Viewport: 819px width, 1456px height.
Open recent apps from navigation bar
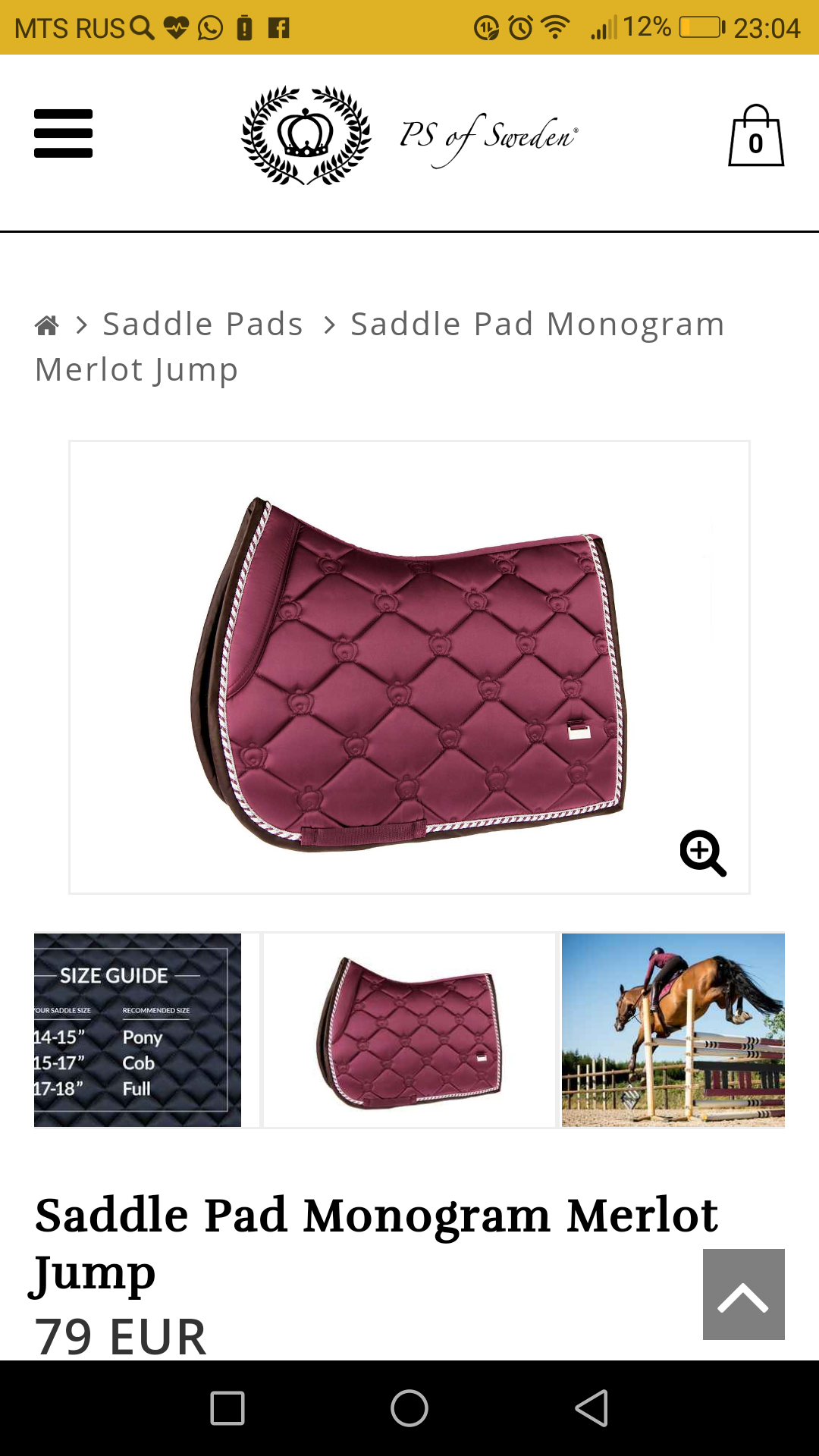point(227,1408)
